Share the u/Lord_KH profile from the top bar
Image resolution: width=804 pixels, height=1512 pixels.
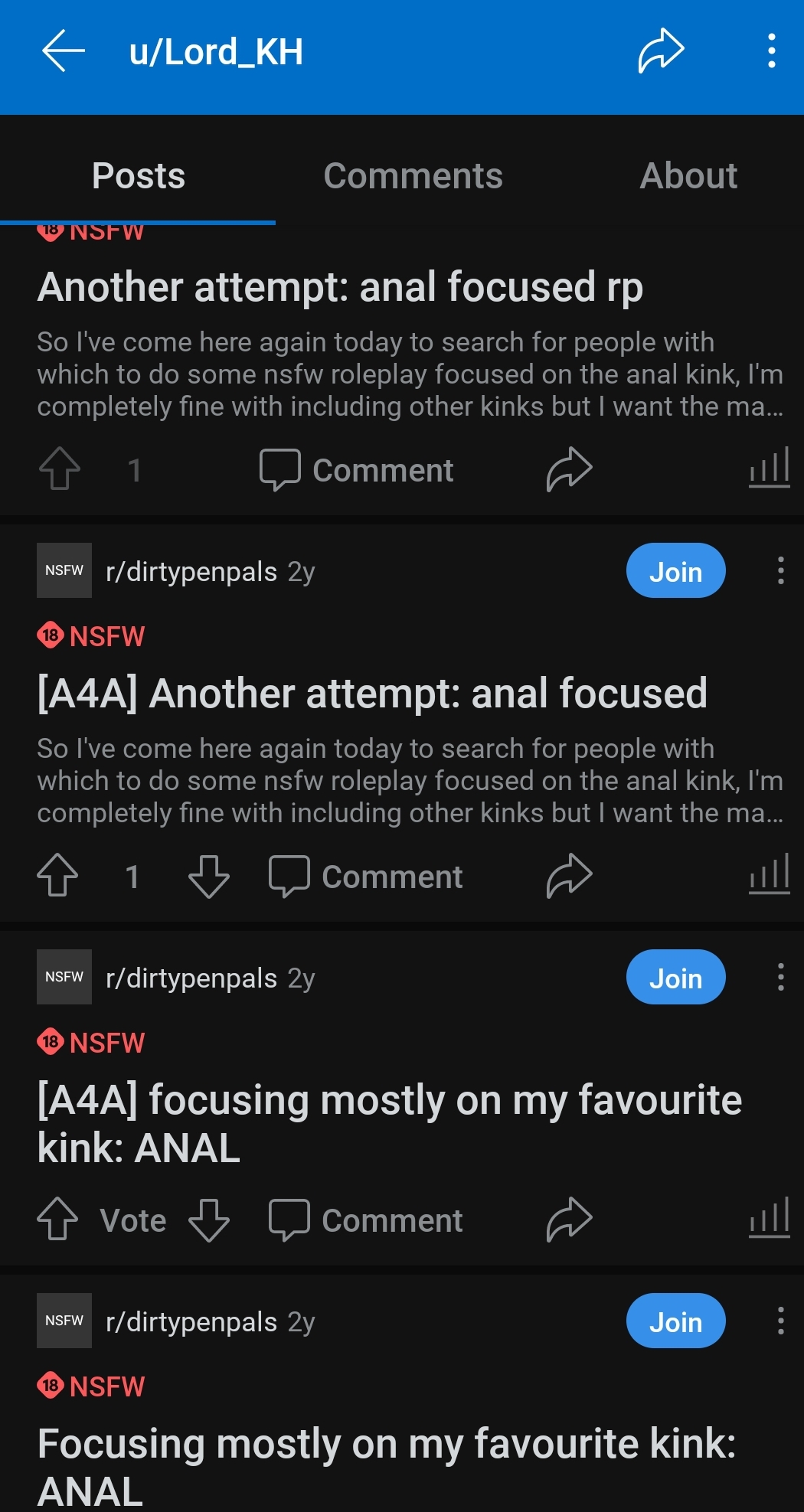(661, 51)
